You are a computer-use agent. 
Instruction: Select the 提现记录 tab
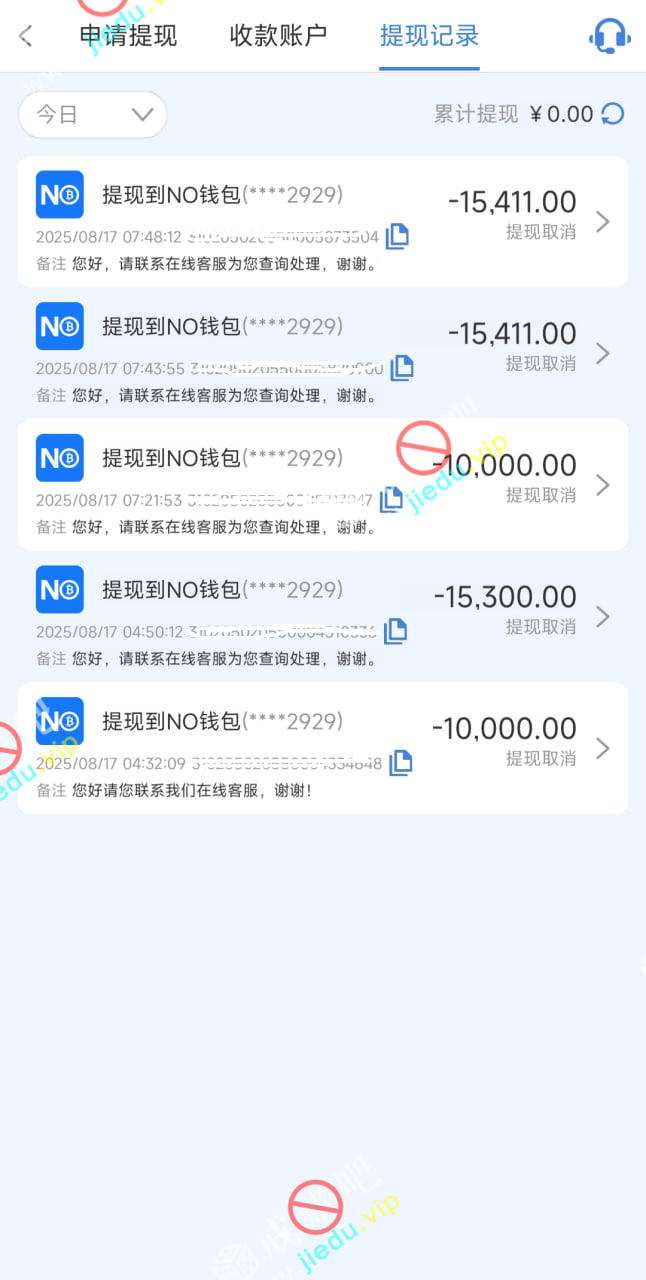tap(429, 36)
